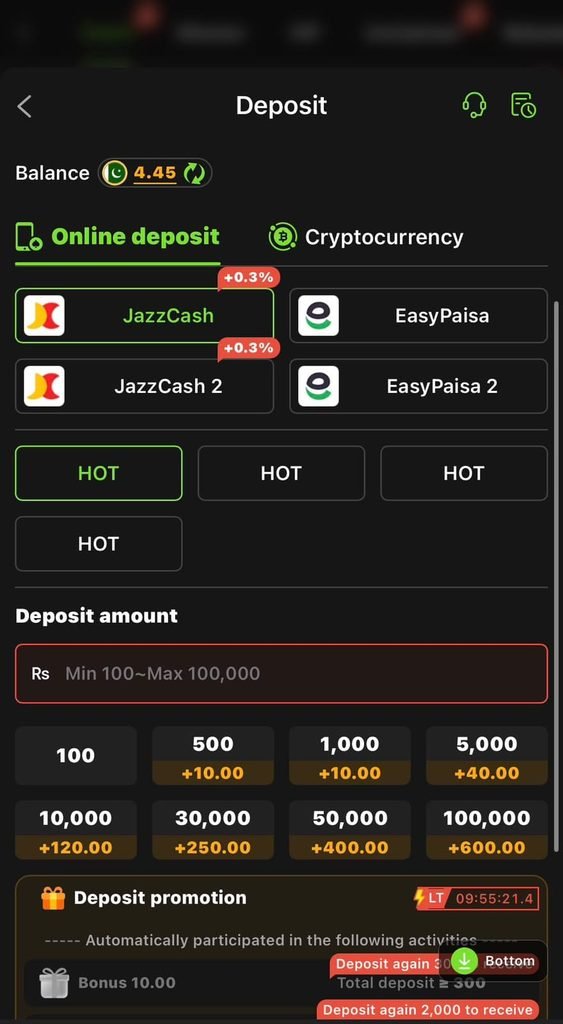The width and height of the screenshot is (563, 1024).
Task: Pick the 30,000 deposit amount
Action: (213, 830)
